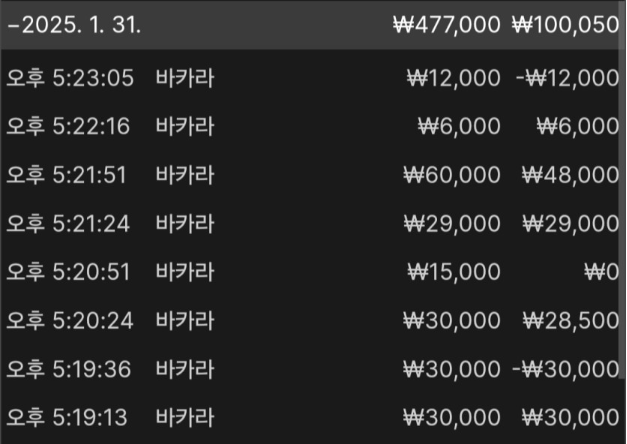Select the 오후 5:21:24 바카라 entry
Screen dimensions: 627x444
click(312, 223)
